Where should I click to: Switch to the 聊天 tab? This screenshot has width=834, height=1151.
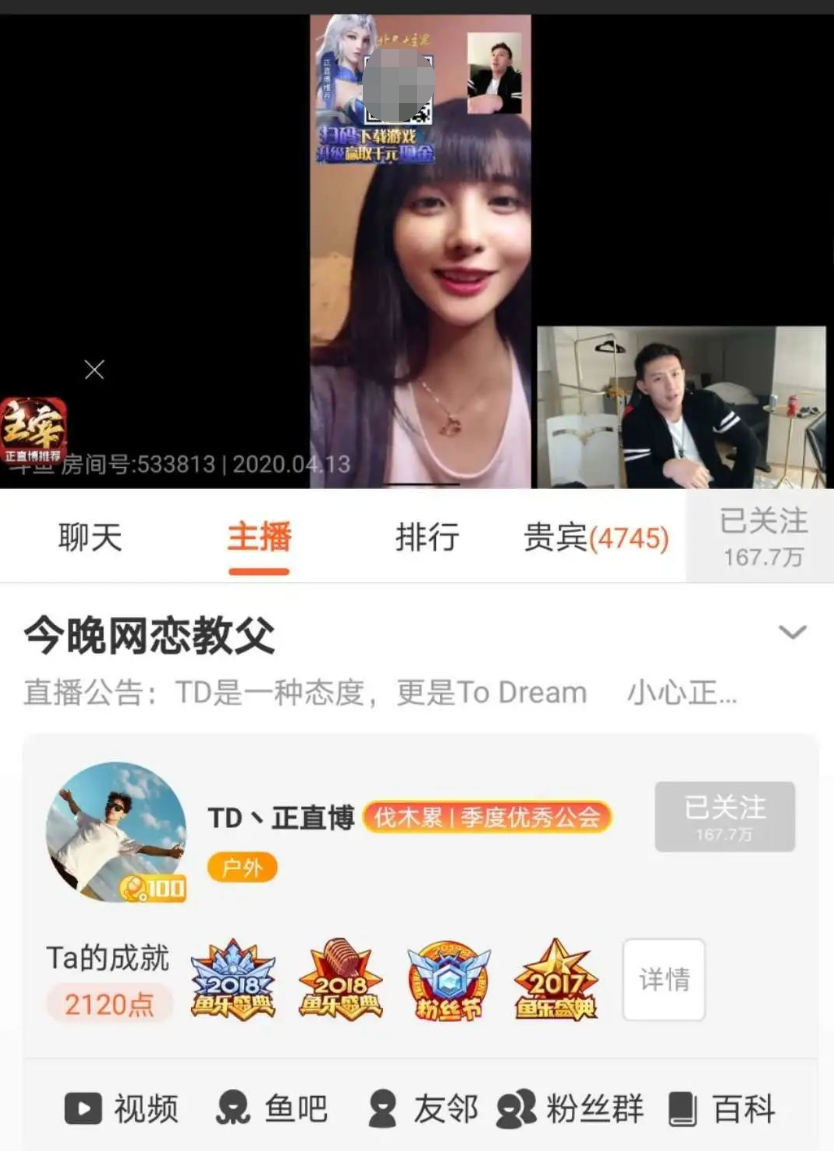[x=90, y=537]
